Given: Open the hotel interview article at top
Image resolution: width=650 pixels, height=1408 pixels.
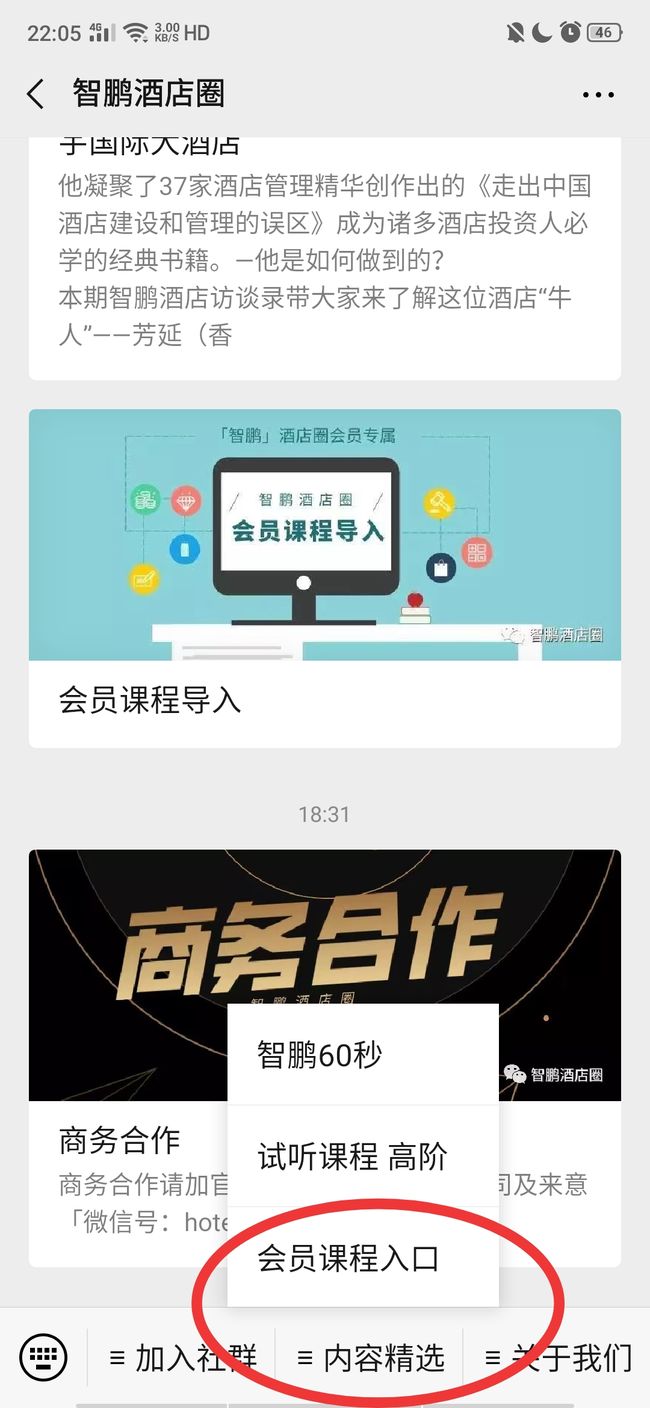Looking at the screenshot, I should tap(325, 259).
